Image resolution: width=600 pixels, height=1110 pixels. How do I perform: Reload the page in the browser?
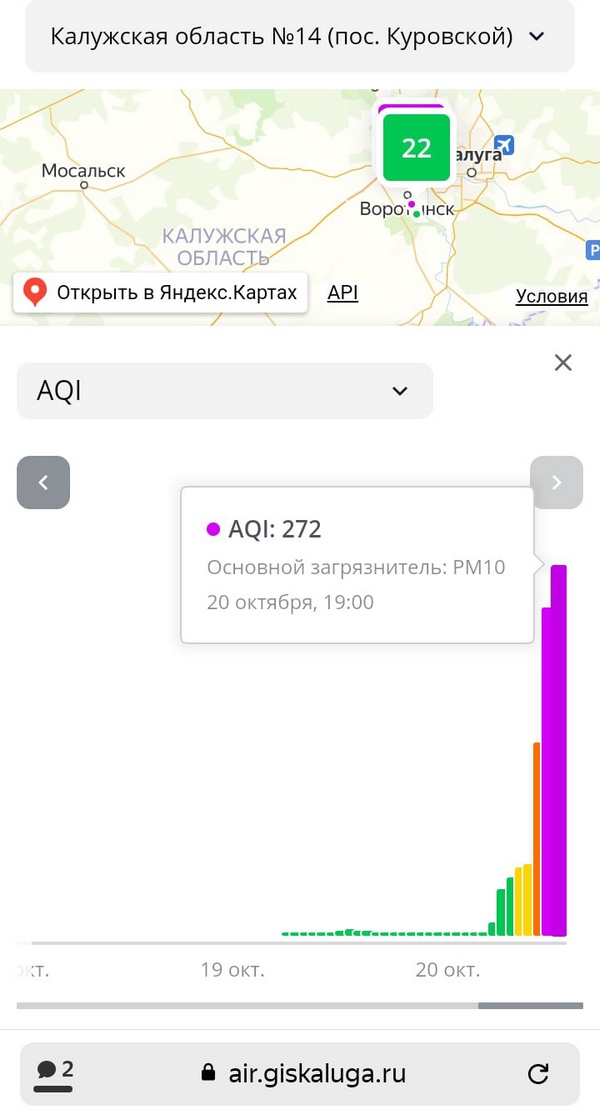click(x=538, y=1074)
